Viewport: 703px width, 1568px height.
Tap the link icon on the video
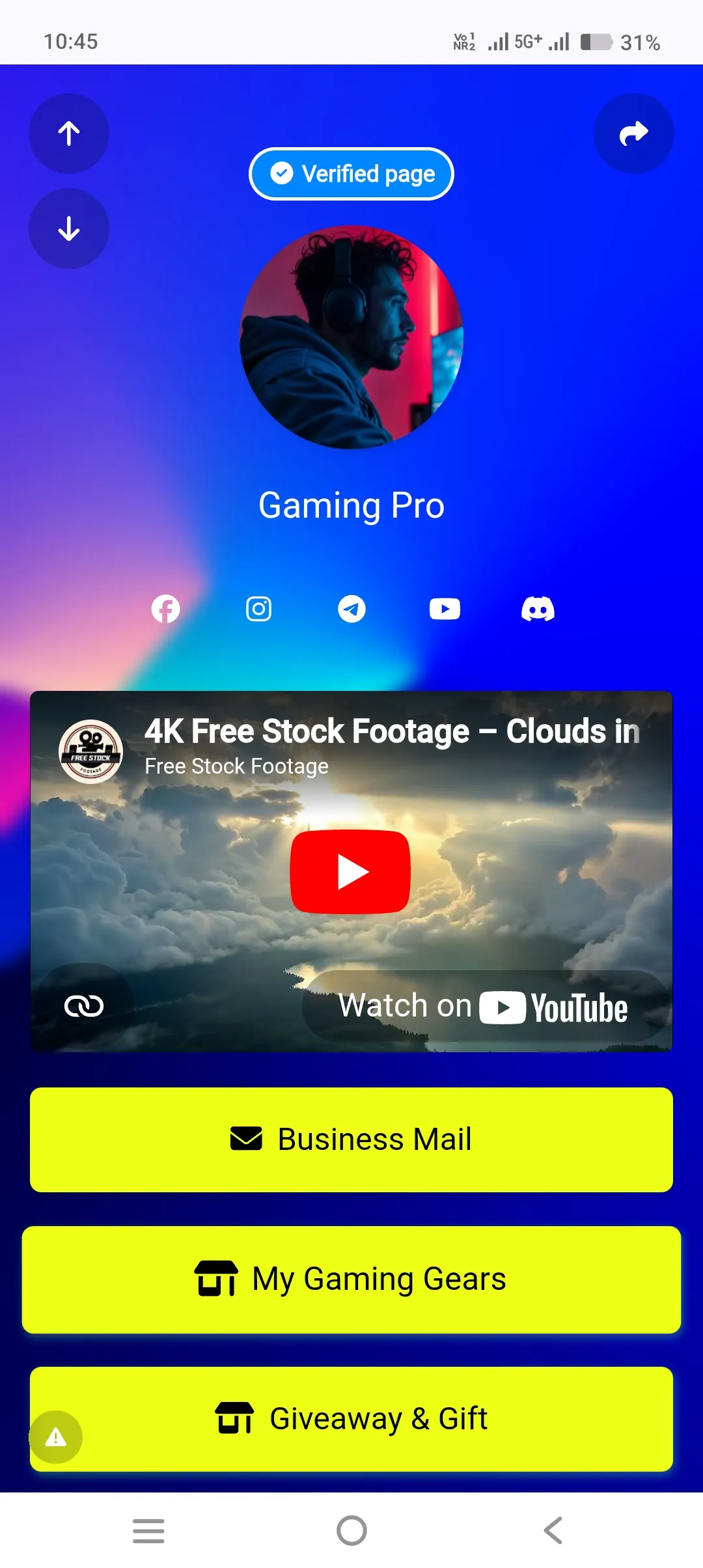(84, 1006)
